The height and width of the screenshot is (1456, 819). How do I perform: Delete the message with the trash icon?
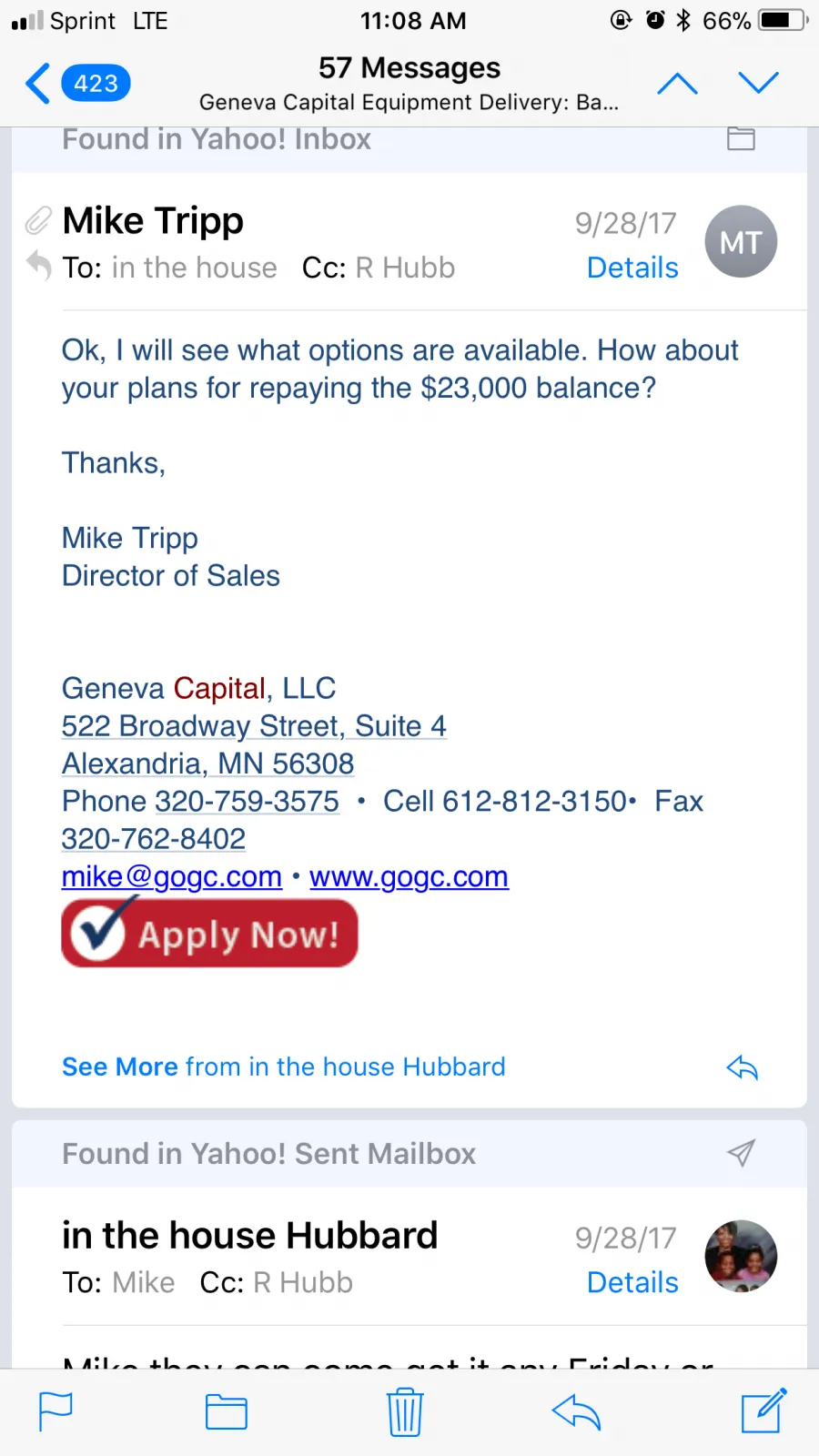coord(404,1412)
